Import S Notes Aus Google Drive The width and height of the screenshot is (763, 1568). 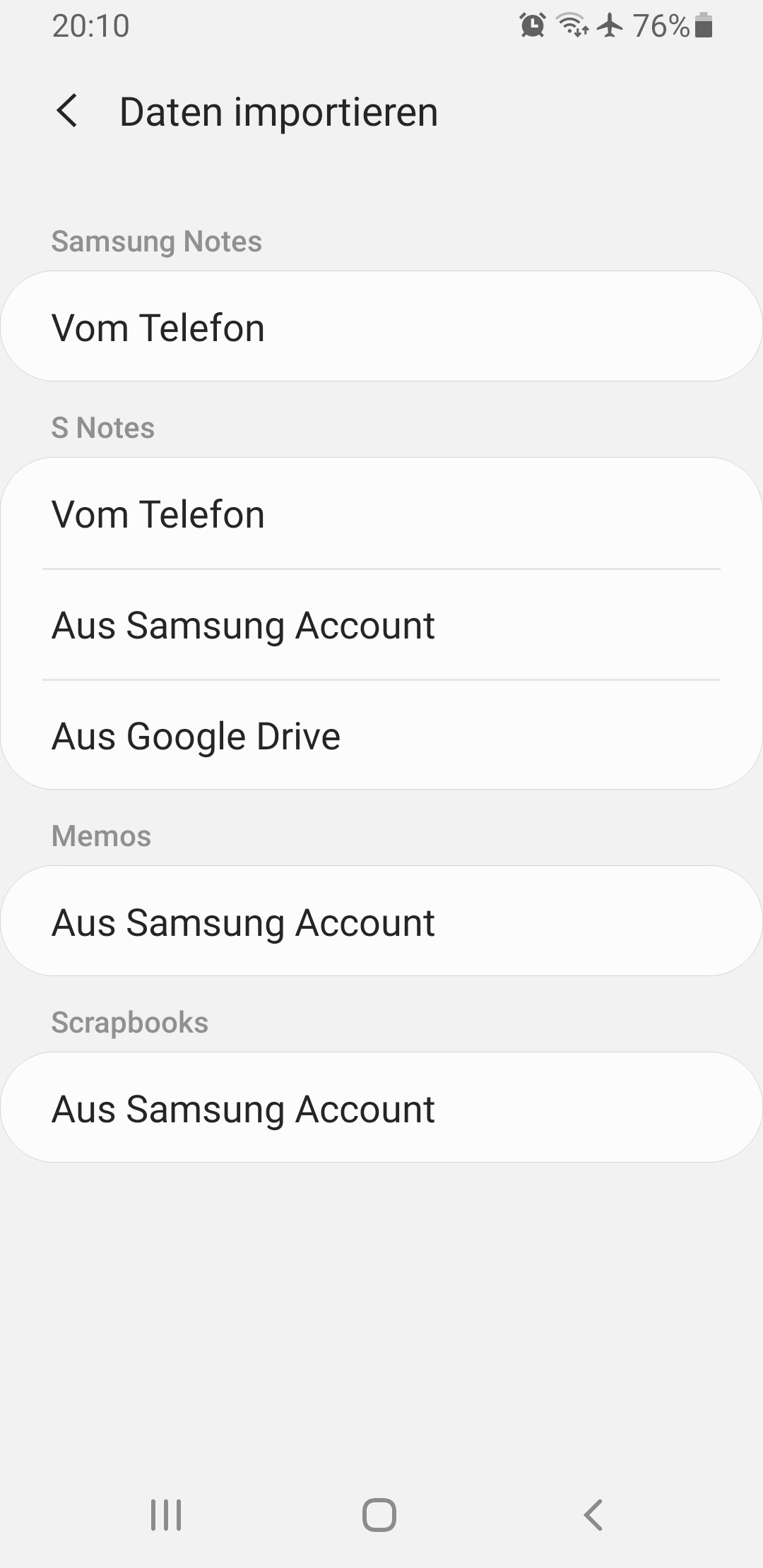(x=381, y=736)
